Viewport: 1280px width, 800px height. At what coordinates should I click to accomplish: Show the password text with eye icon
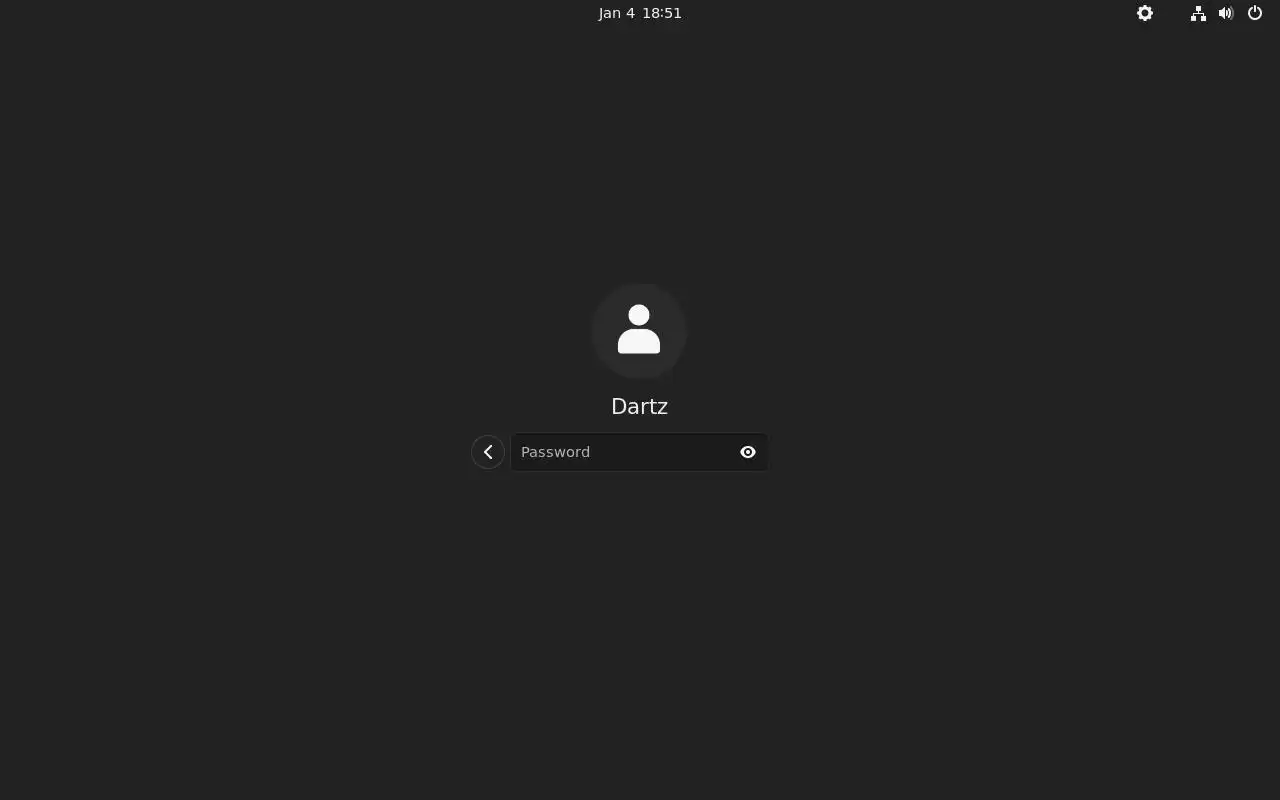coord(748,452)
